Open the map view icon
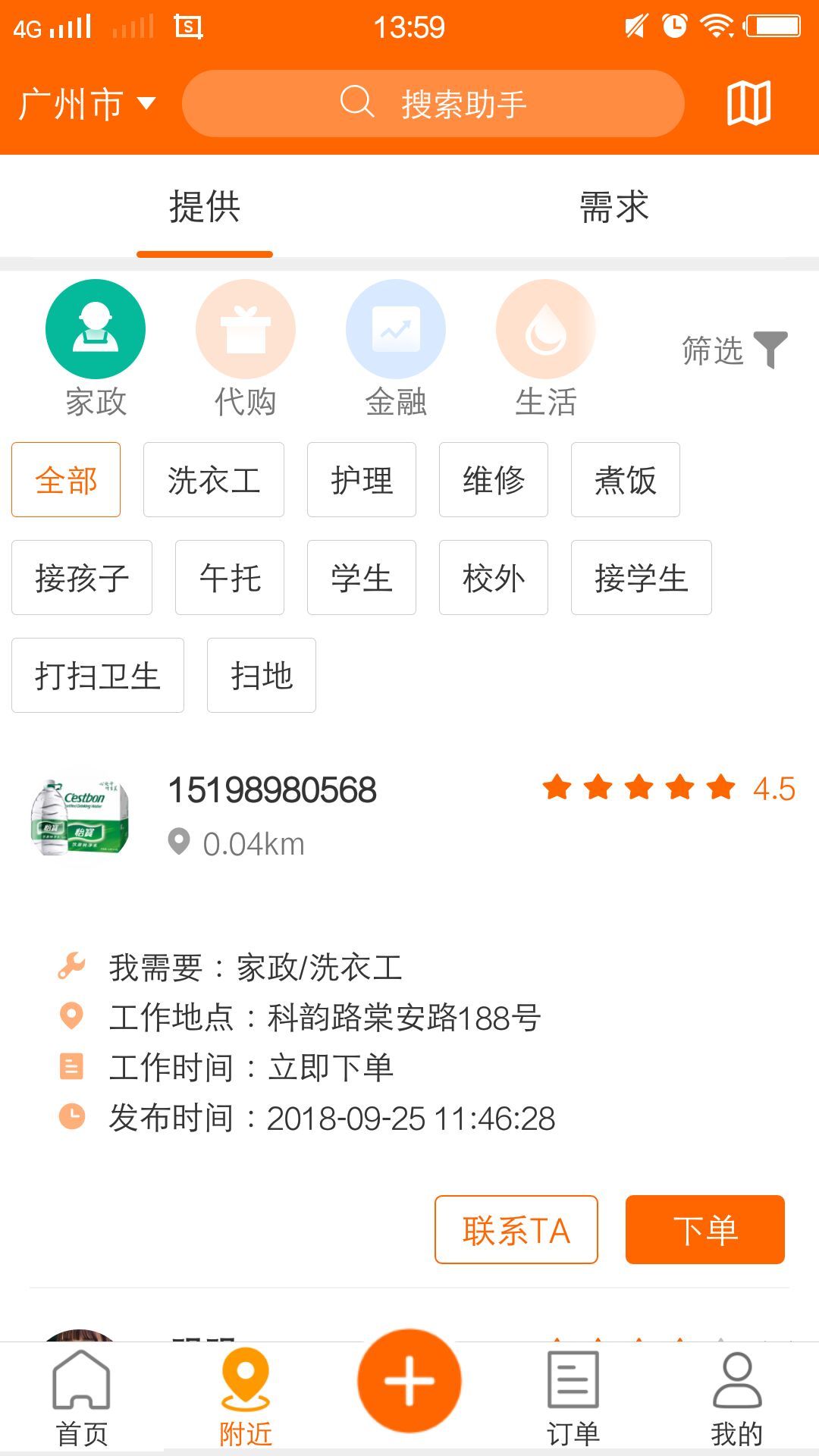The height and width of the screenshot is (1456, 819). [x=748, y=103]
